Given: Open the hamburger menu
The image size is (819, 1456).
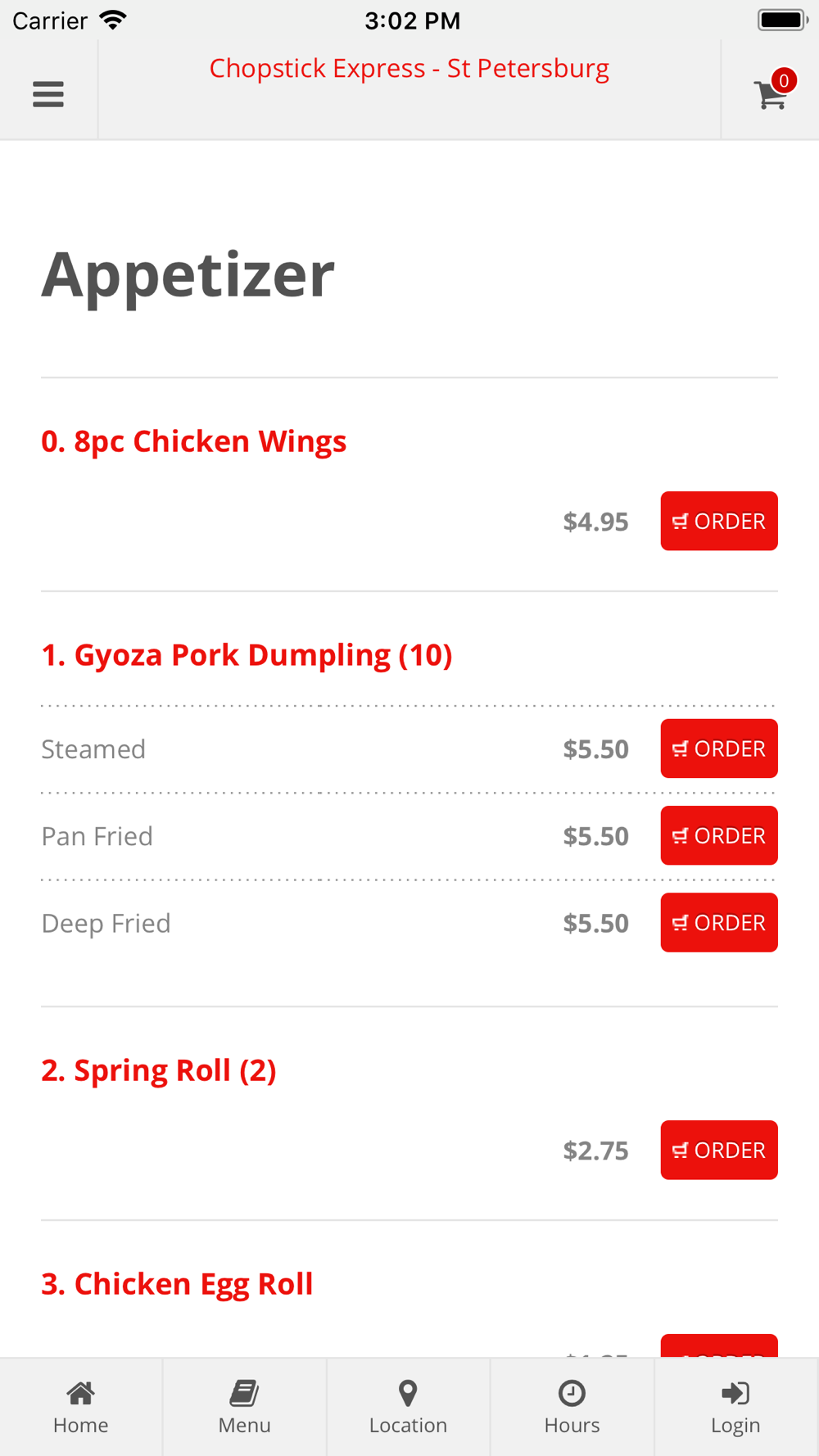Looking at the screenshot, I should pos(48,94).
